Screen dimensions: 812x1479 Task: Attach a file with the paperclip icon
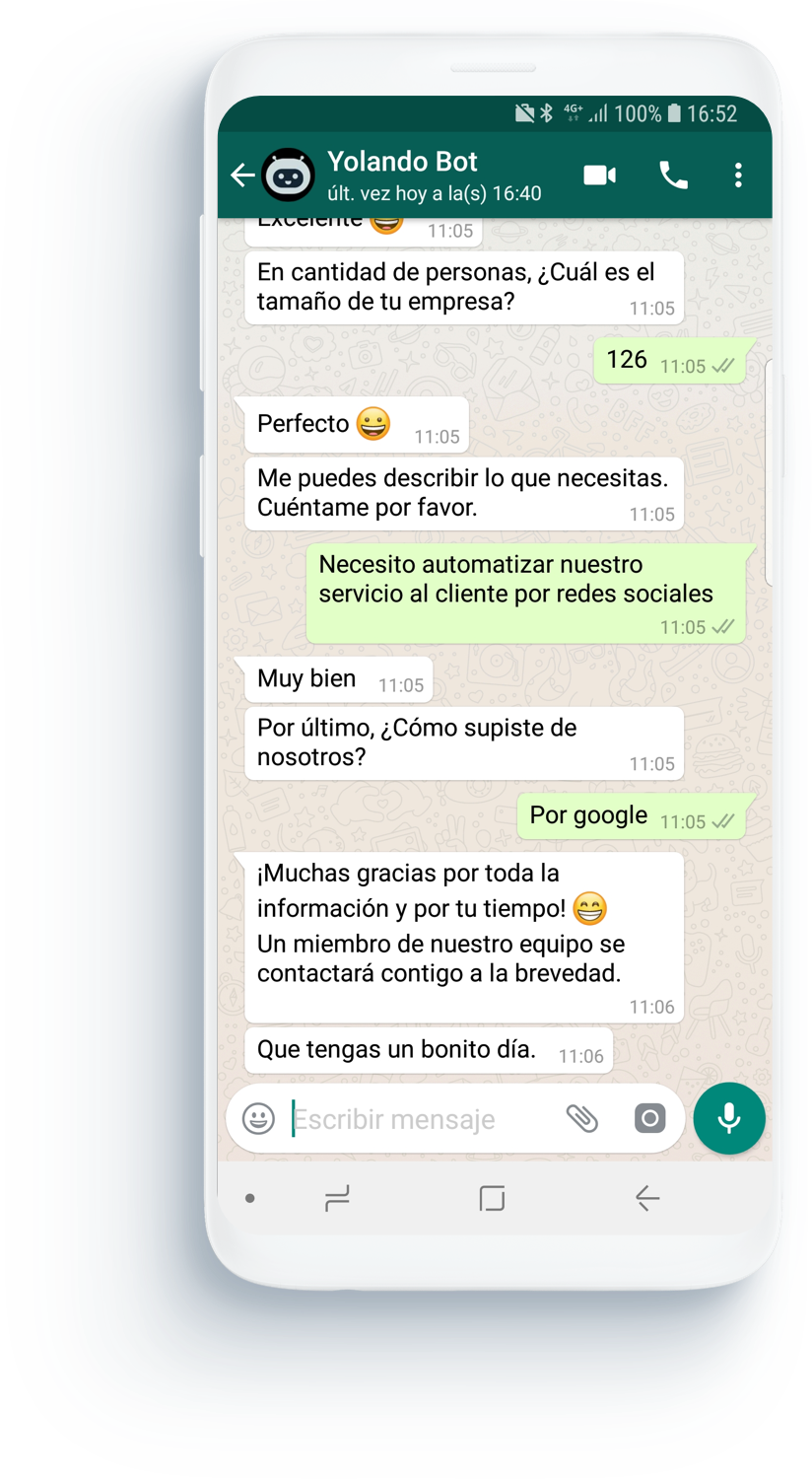pos(583,1119)
